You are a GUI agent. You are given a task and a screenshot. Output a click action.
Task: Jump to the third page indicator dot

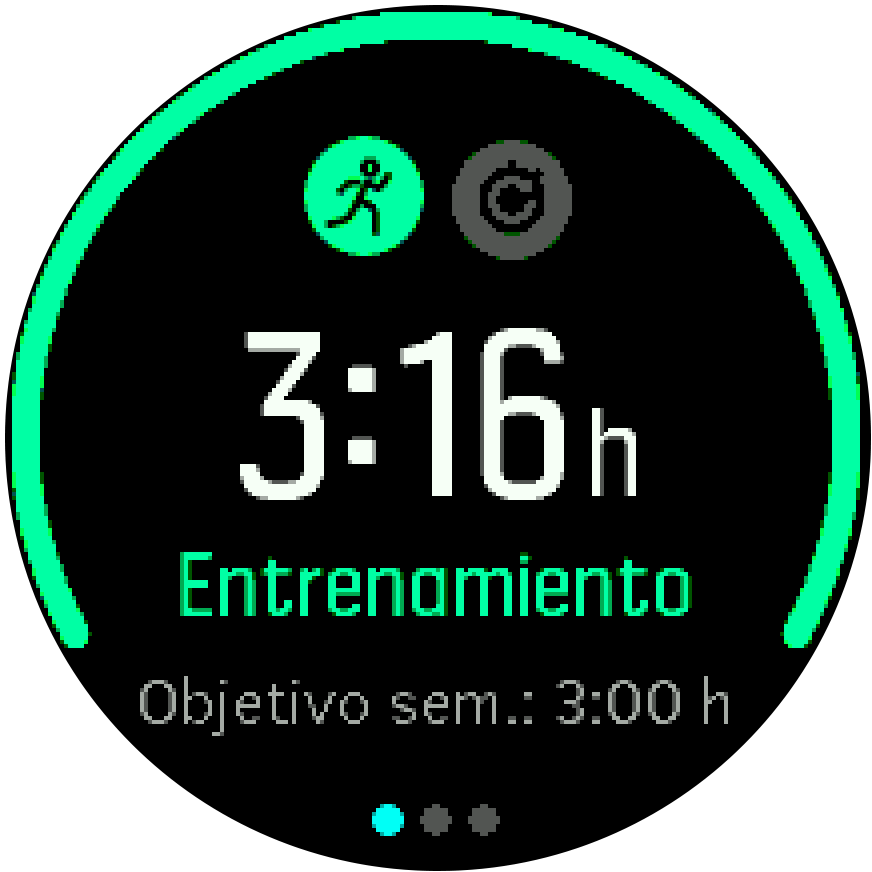tap(484, 821)
